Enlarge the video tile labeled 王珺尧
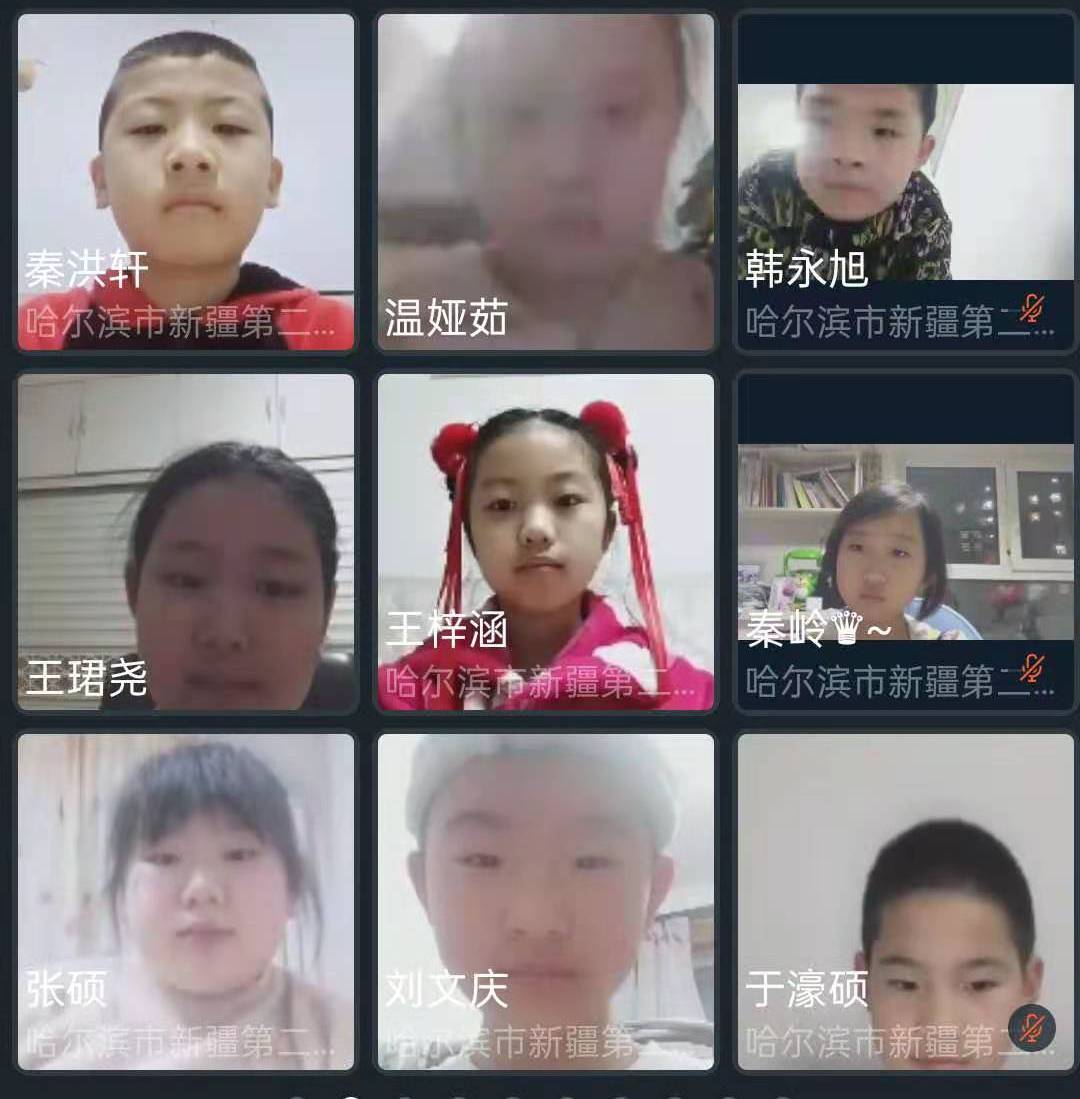 pyautogui.click(x=186, y=542)
